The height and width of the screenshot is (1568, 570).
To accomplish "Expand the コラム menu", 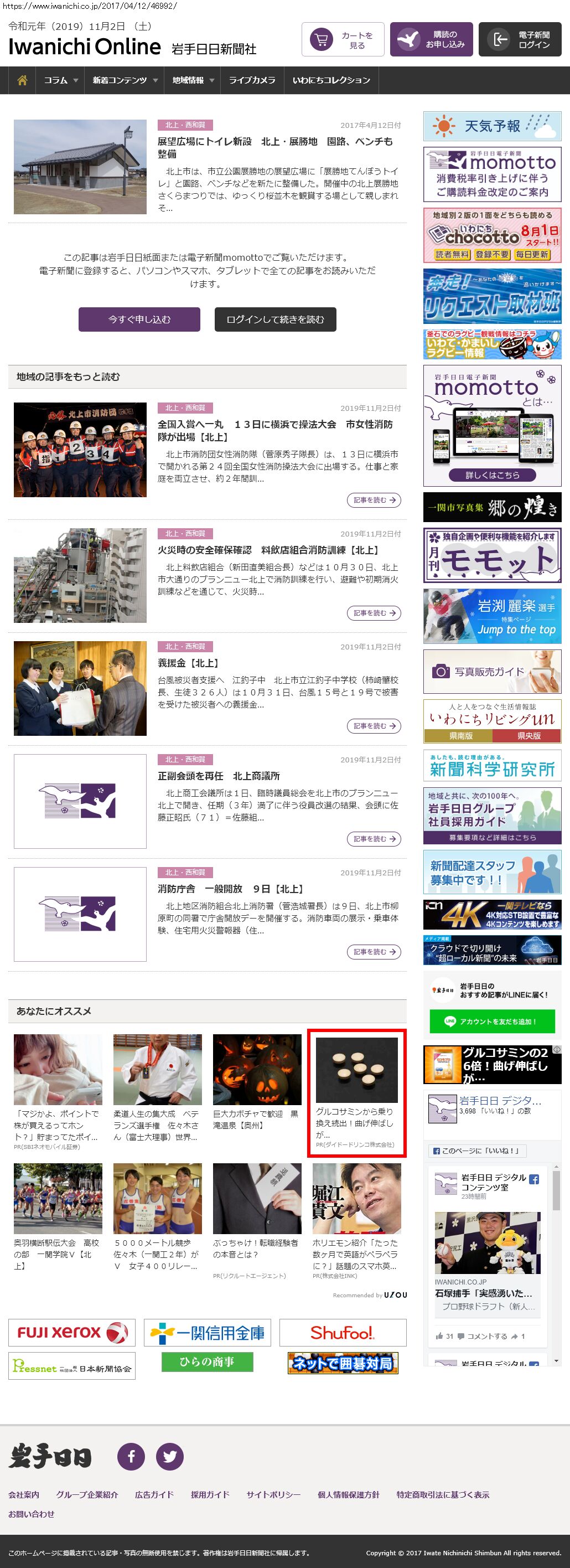I will point(61,80).
